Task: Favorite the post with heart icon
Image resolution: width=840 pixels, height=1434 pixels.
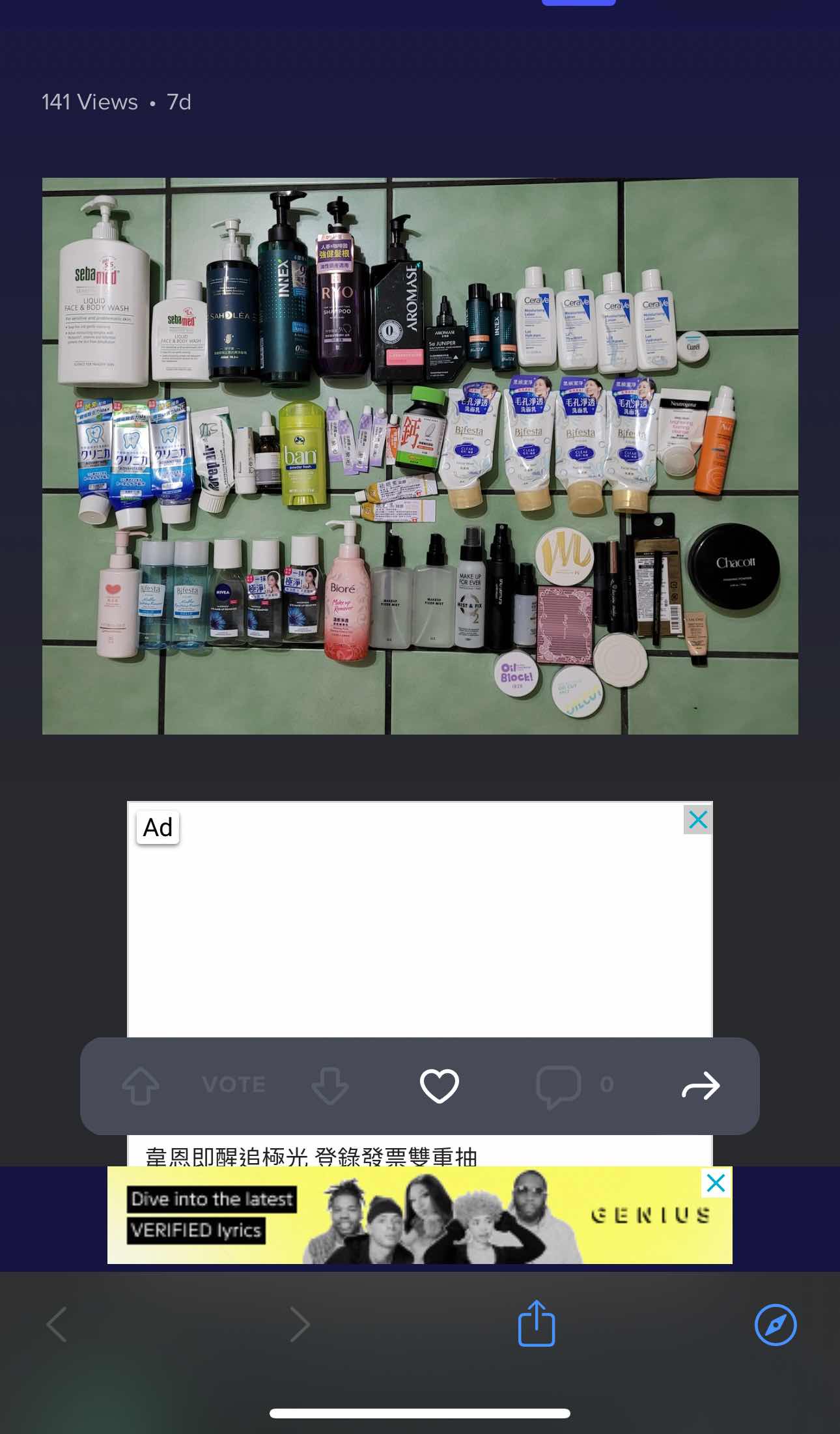Action: tap(440, 1086)
